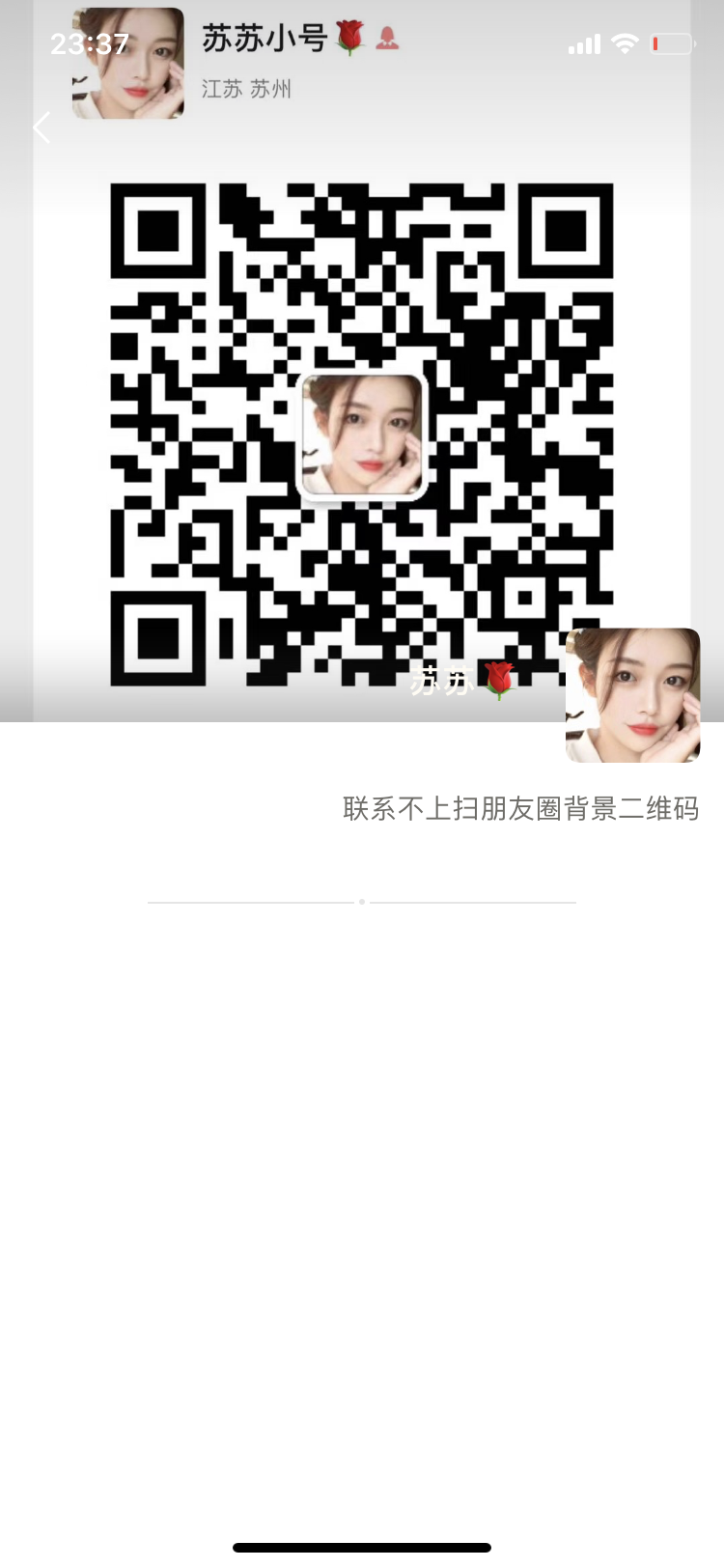Go back using the left chevron
The width and height of the screenshot is (724, 1568).
pyautogui.click(x=42, y=127)
